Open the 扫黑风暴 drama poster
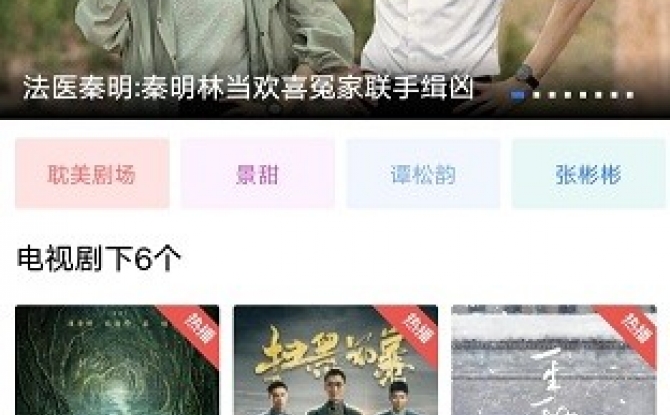The height and width of the screenshot is (415, 670). tap(335, 362)
